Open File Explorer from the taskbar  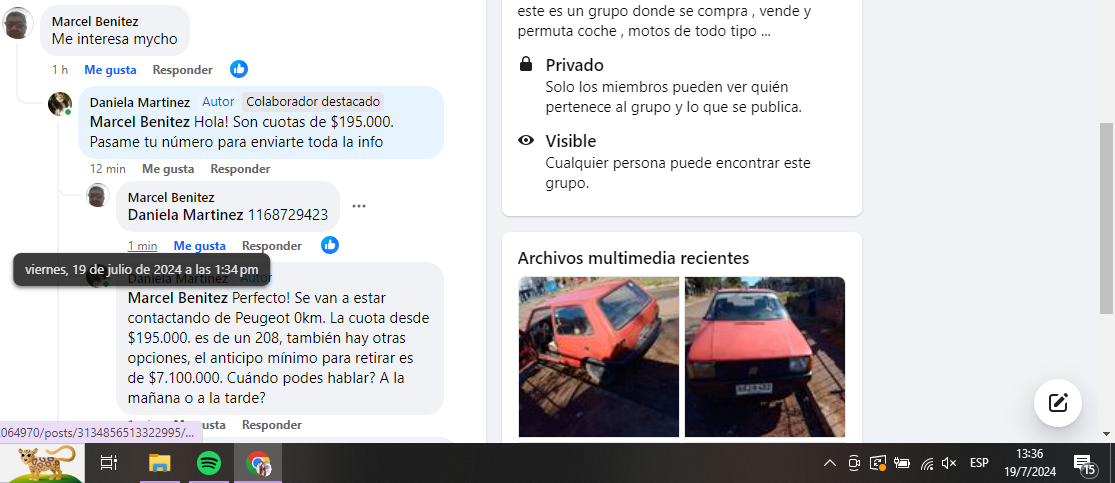(x=159, y=463)
